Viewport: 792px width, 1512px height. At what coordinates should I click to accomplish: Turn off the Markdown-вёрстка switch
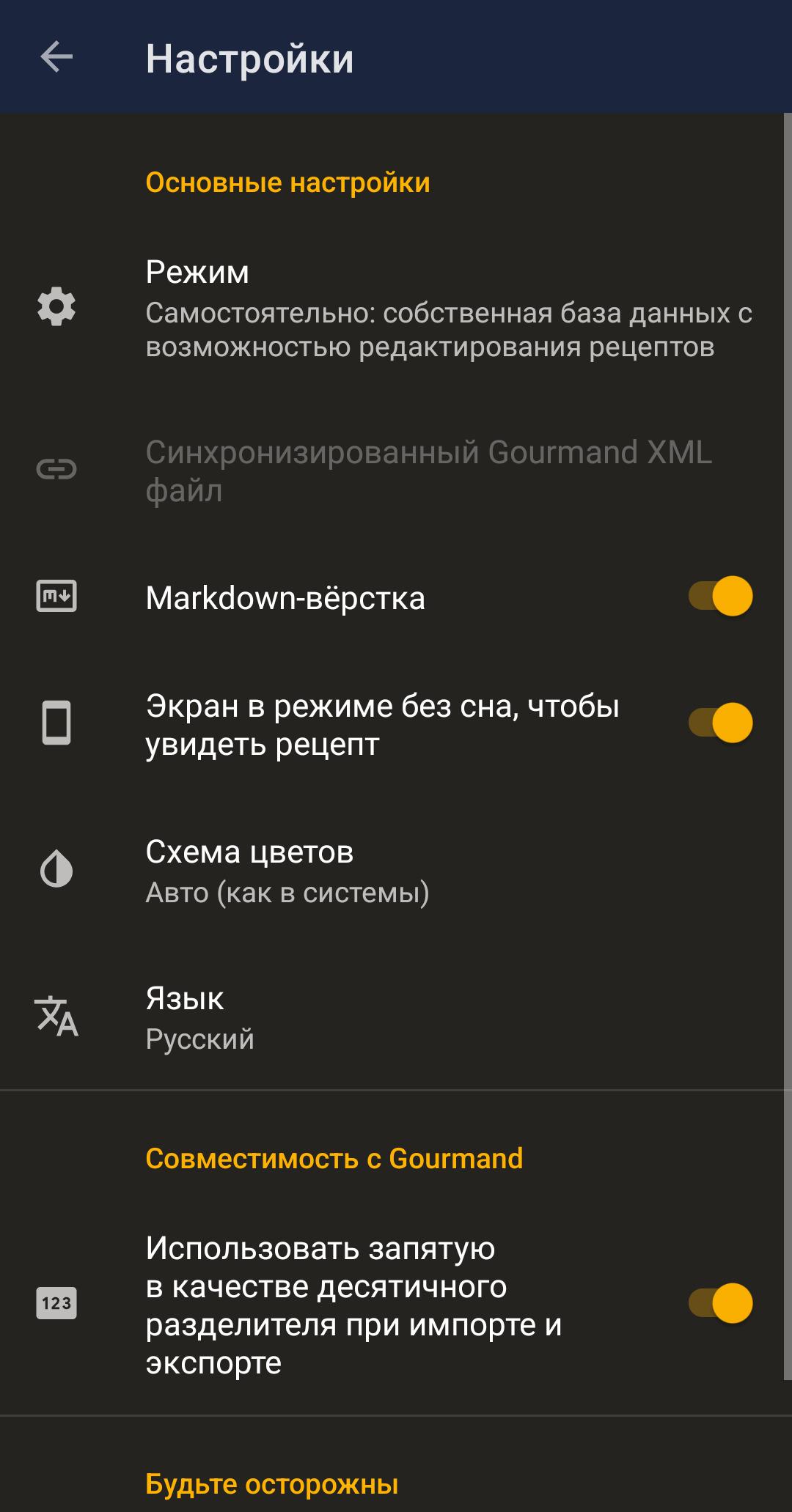(x=720, y=597)
